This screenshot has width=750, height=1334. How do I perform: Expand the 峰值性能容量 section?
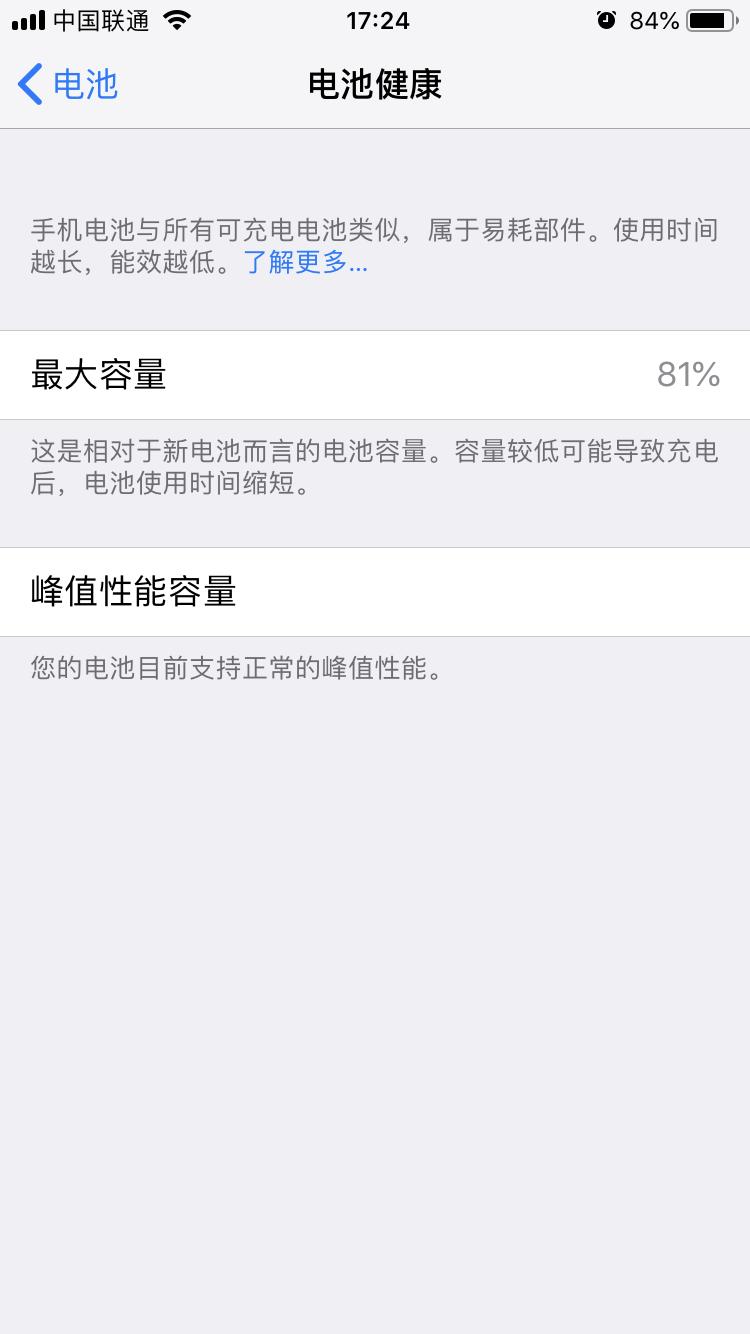pos(375,592)
